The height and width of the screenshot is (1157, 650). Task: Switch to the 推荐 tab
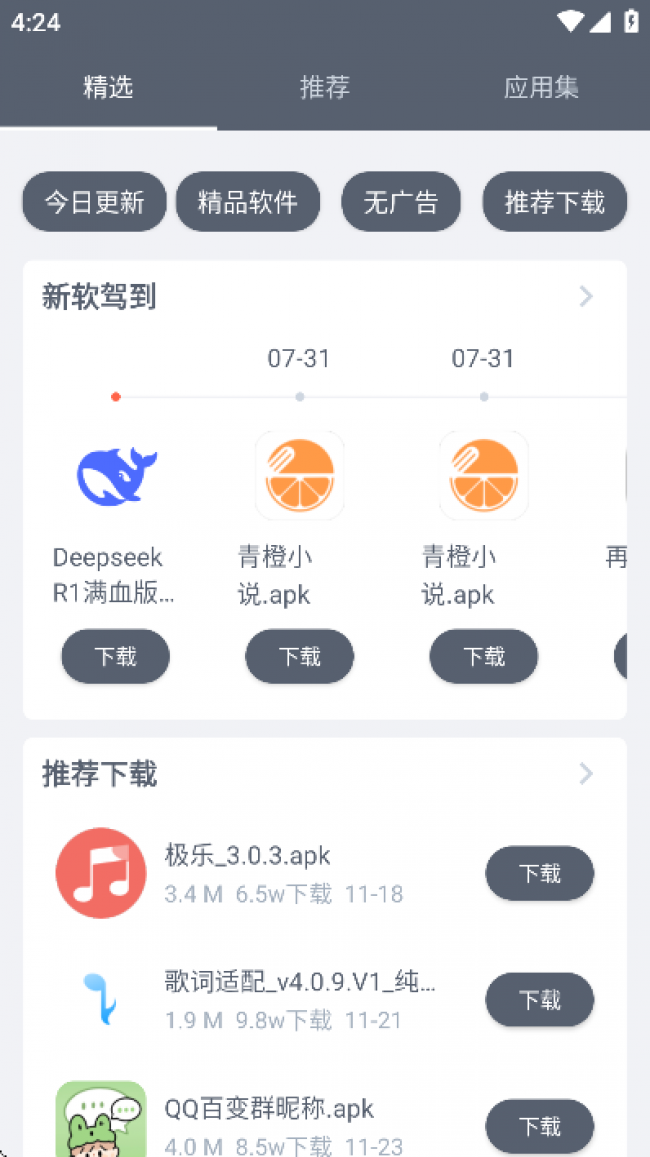(325, 88)
